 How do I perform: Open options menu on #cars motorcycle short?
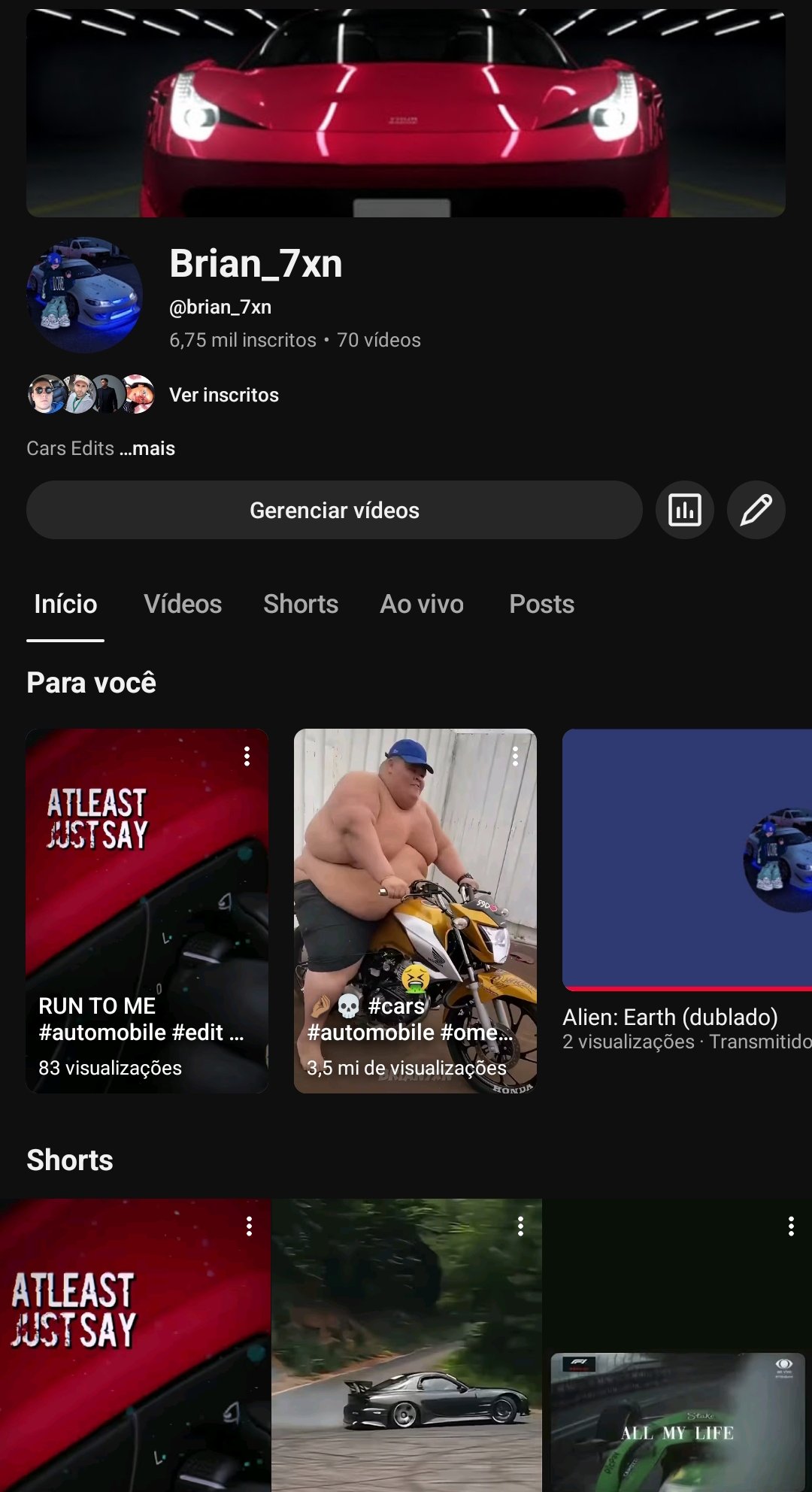(x=515, y=757)
